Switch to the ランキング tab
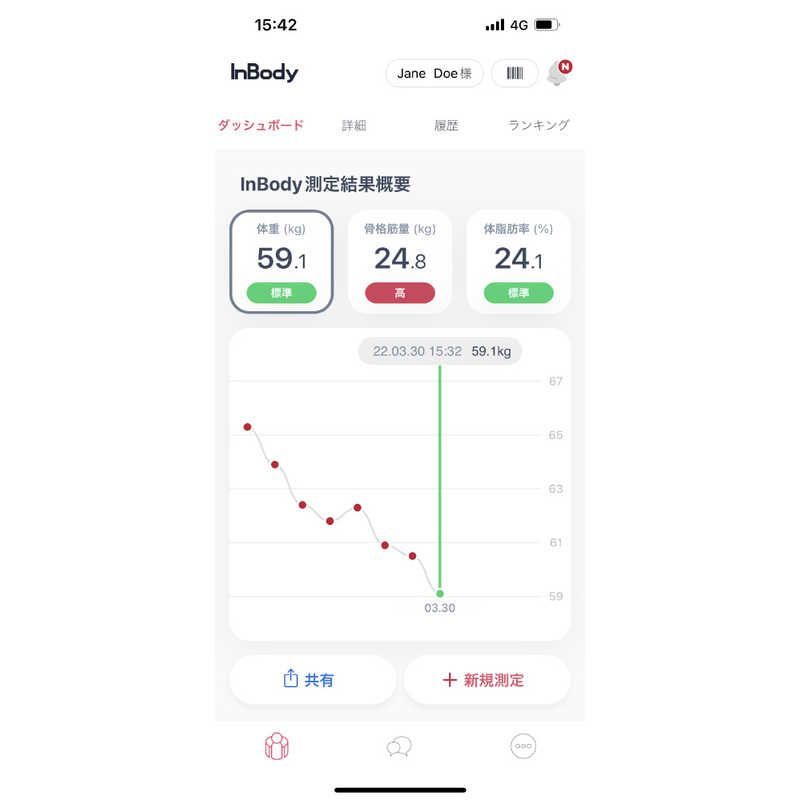The width and height of the screenshot is (800, 800). [539, 126]
